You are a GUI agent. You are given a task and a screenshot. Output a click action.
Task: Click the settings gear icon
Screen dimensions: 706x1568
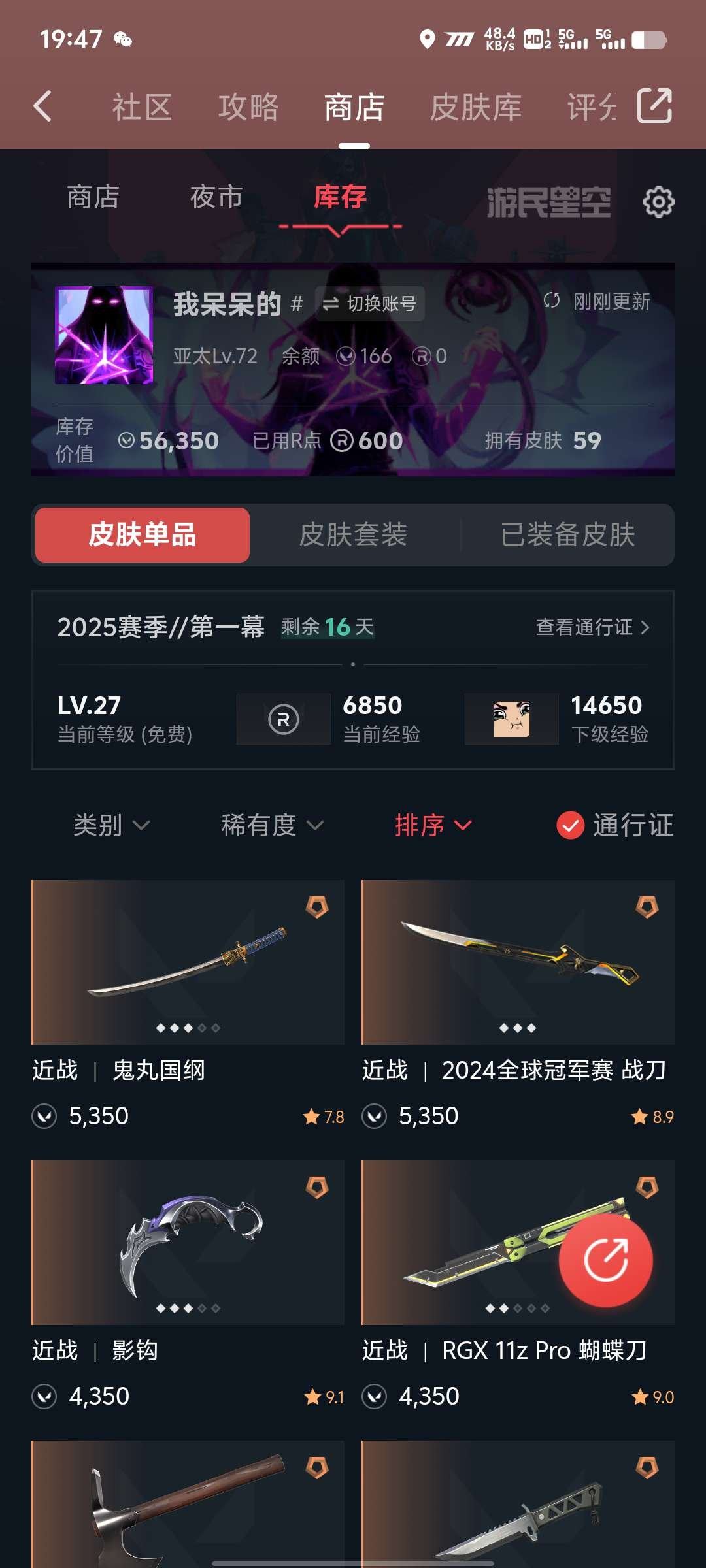(x=658, y=201)
